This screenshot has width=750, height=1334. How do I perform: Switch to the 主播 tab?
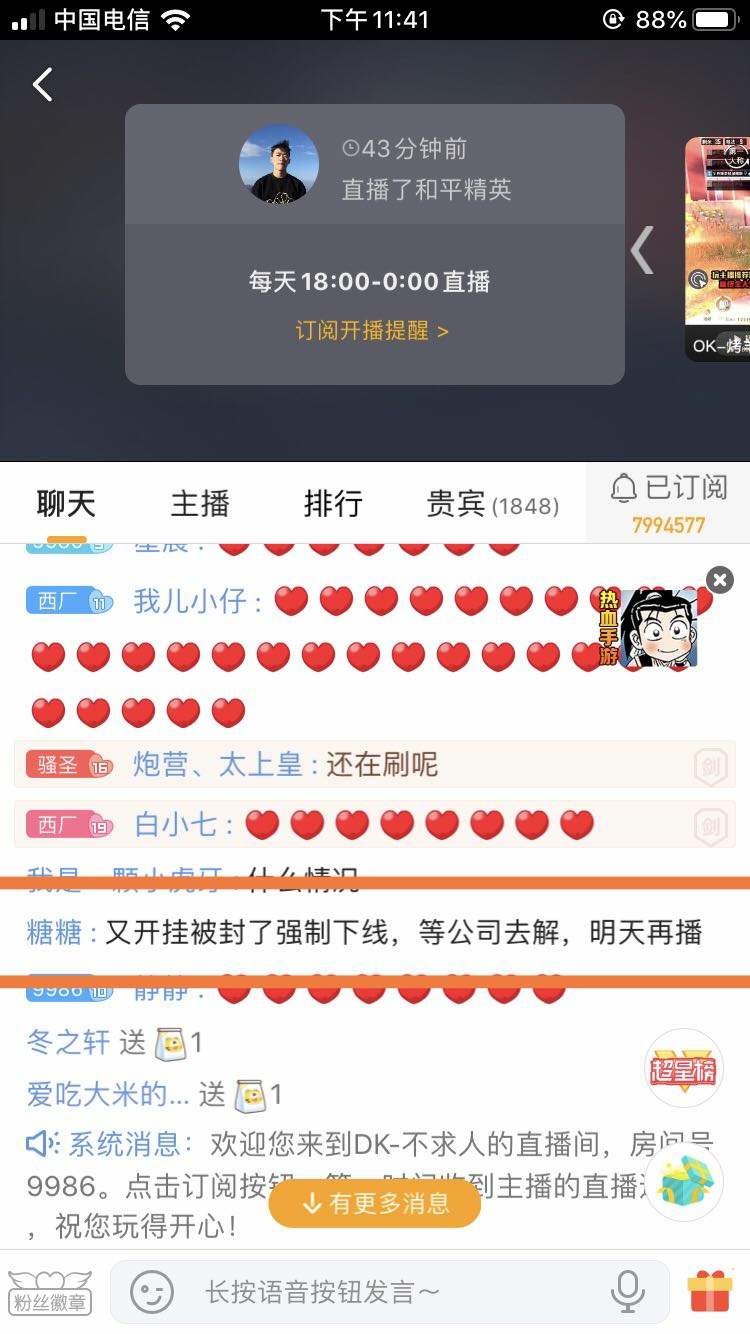[199, 505]
